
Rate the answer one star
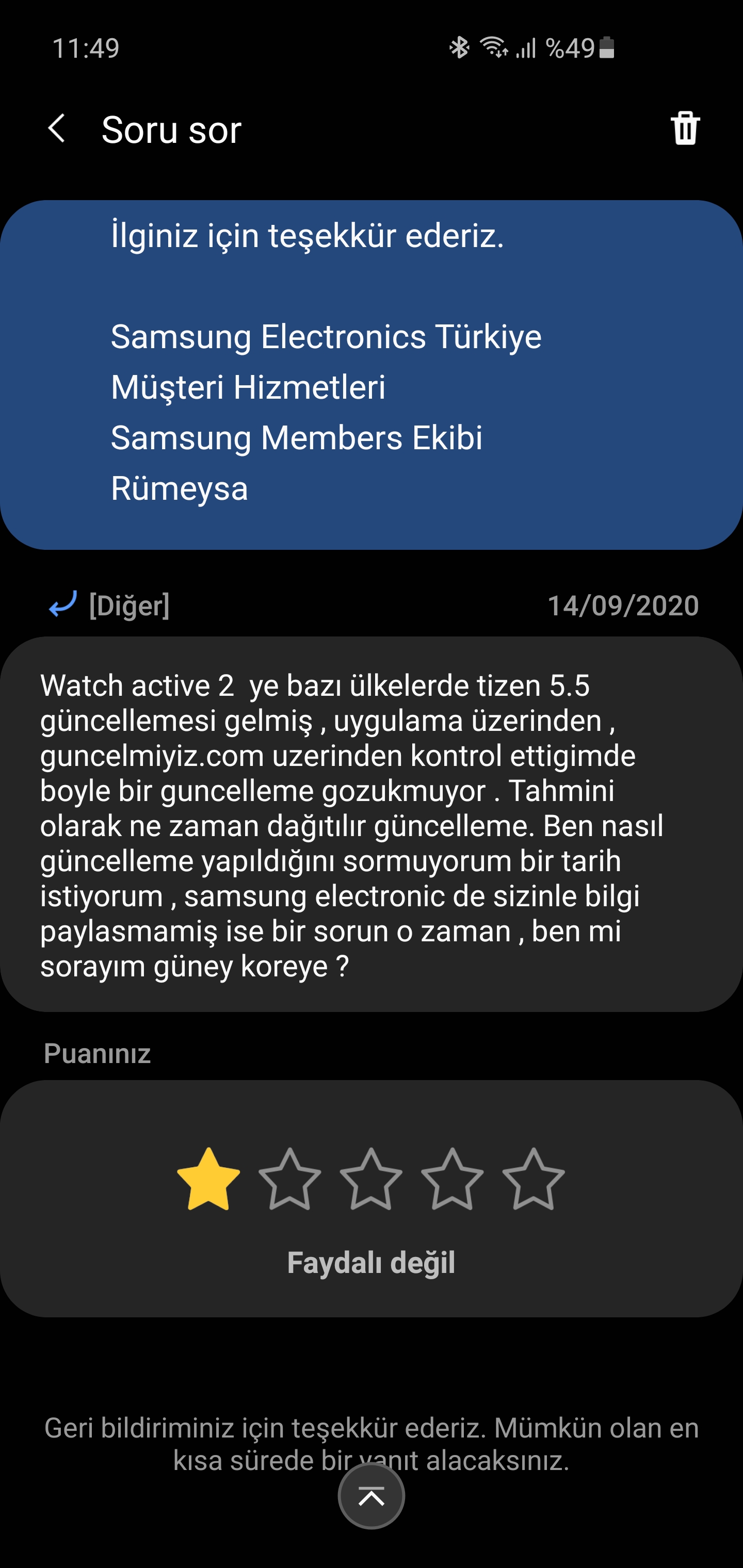pyautogui.click(x=208, y=1180)
